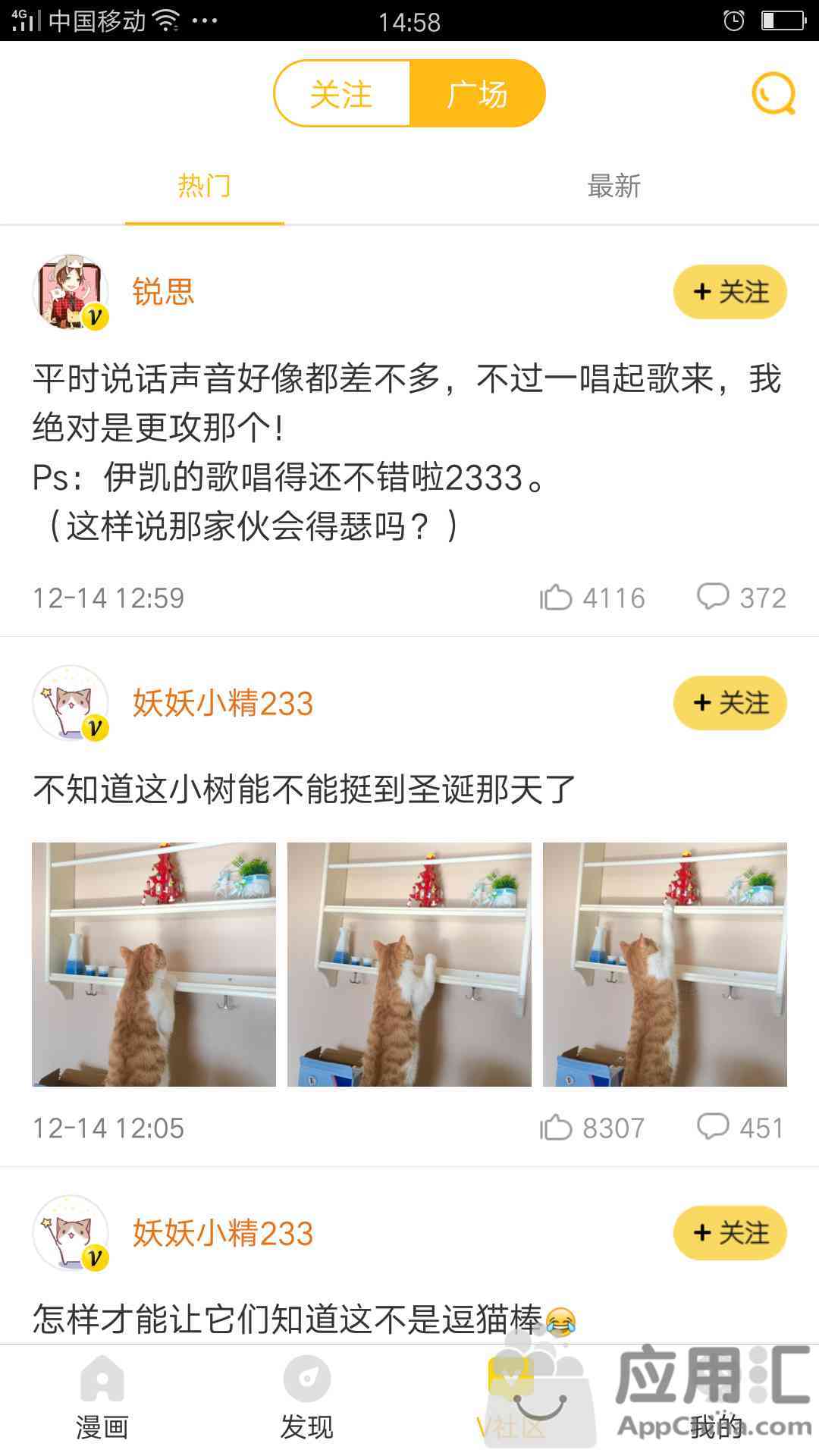Screen dimensions: 819x1456
Task: Follow user 锐思
Action: (x=730, y=292)
